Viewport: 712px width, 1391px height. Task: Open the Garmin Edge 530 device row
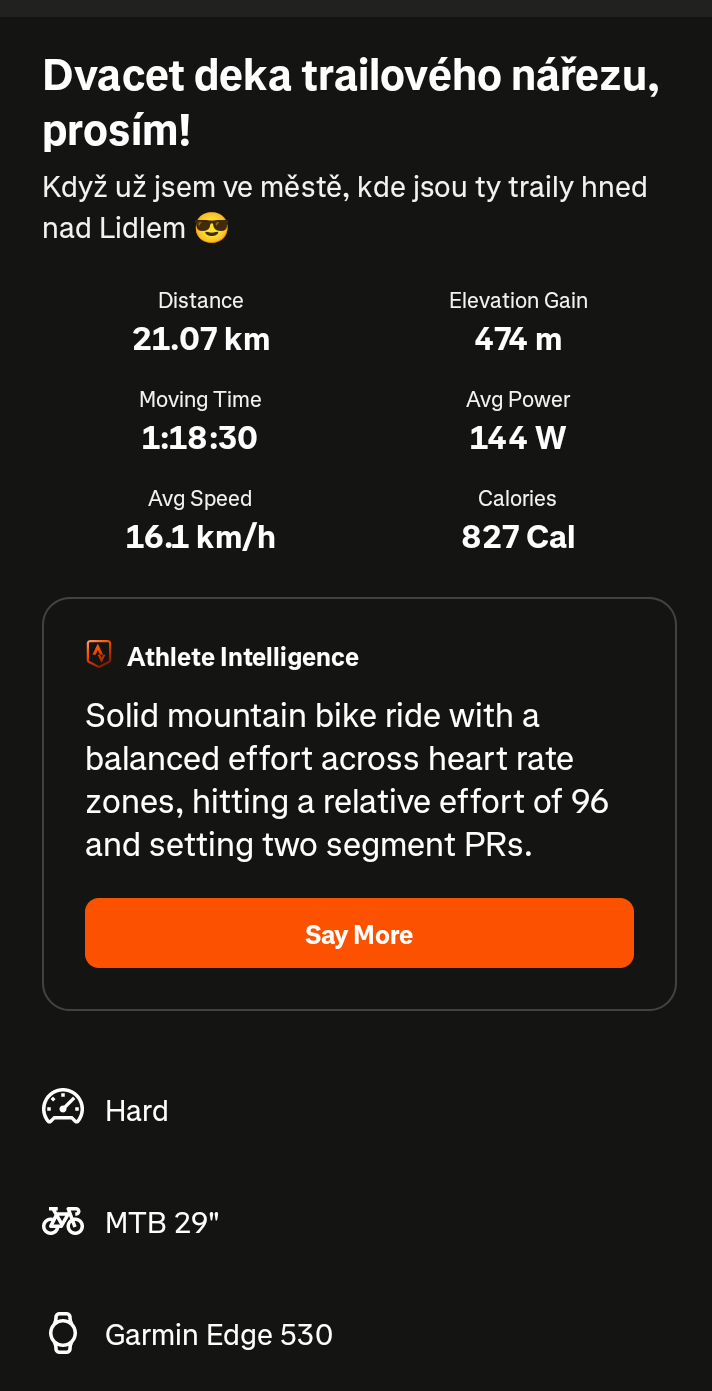[356, 1334]
